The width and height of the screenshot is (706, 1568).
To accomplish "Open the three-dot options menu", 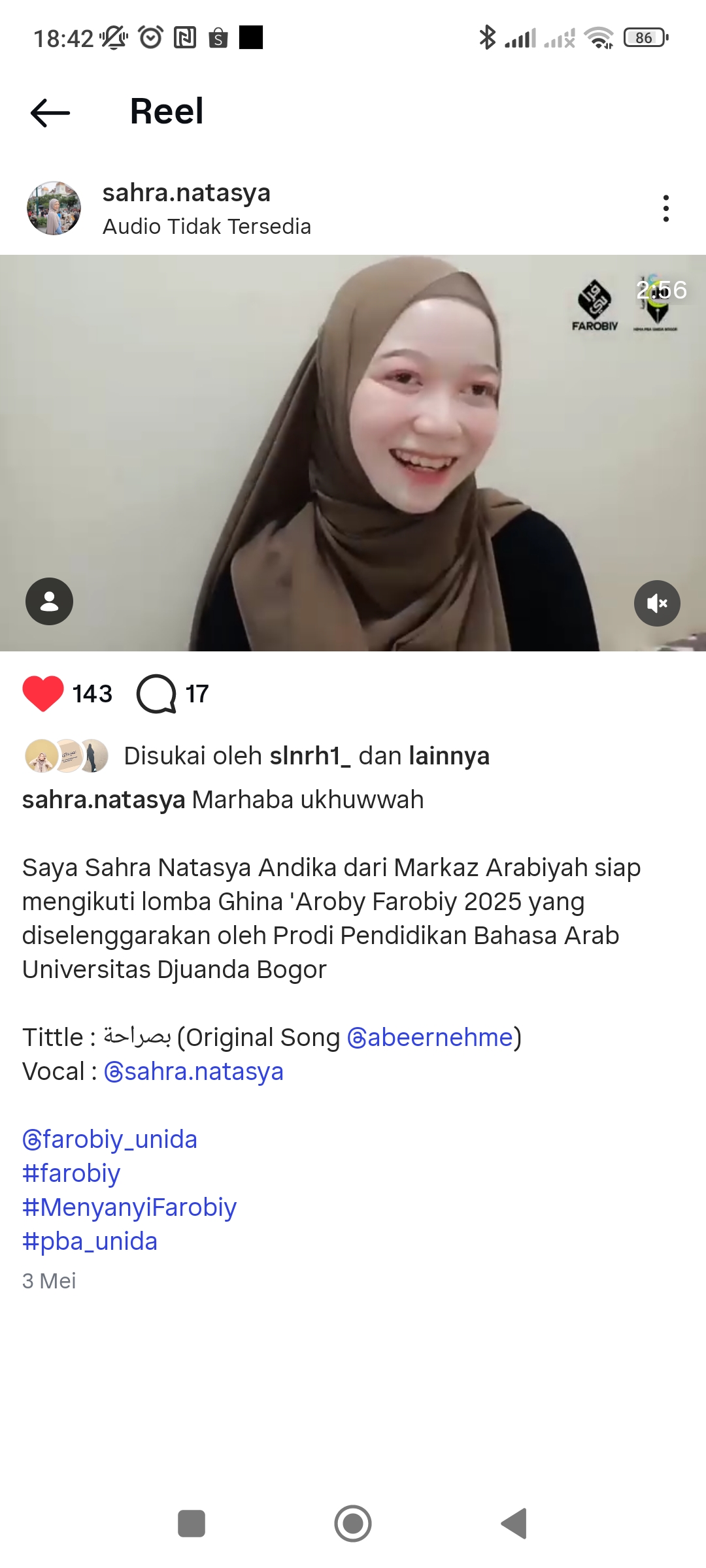I will pos(665,208).
